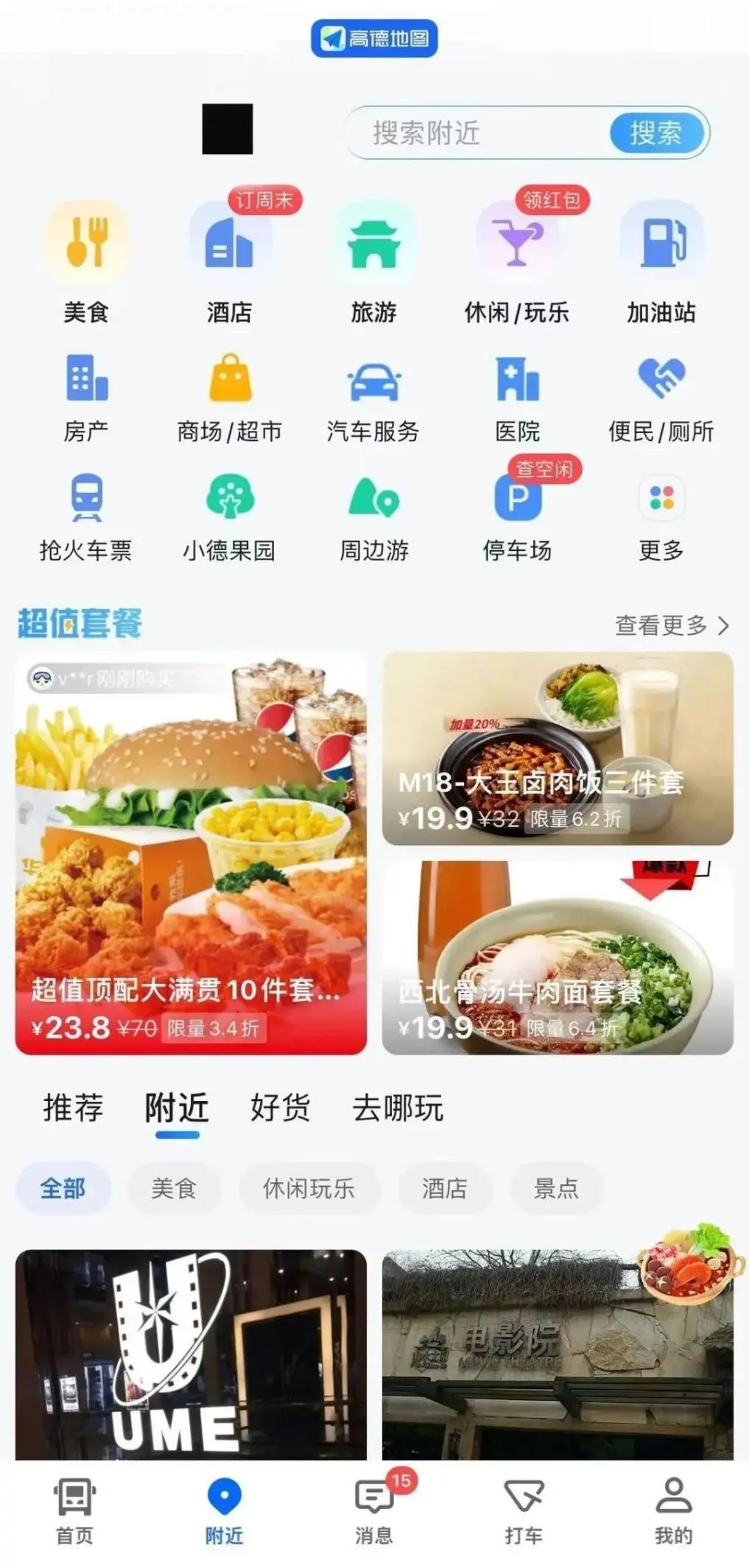Filter nearby results by 休闲玩乐

[309, 1188]
